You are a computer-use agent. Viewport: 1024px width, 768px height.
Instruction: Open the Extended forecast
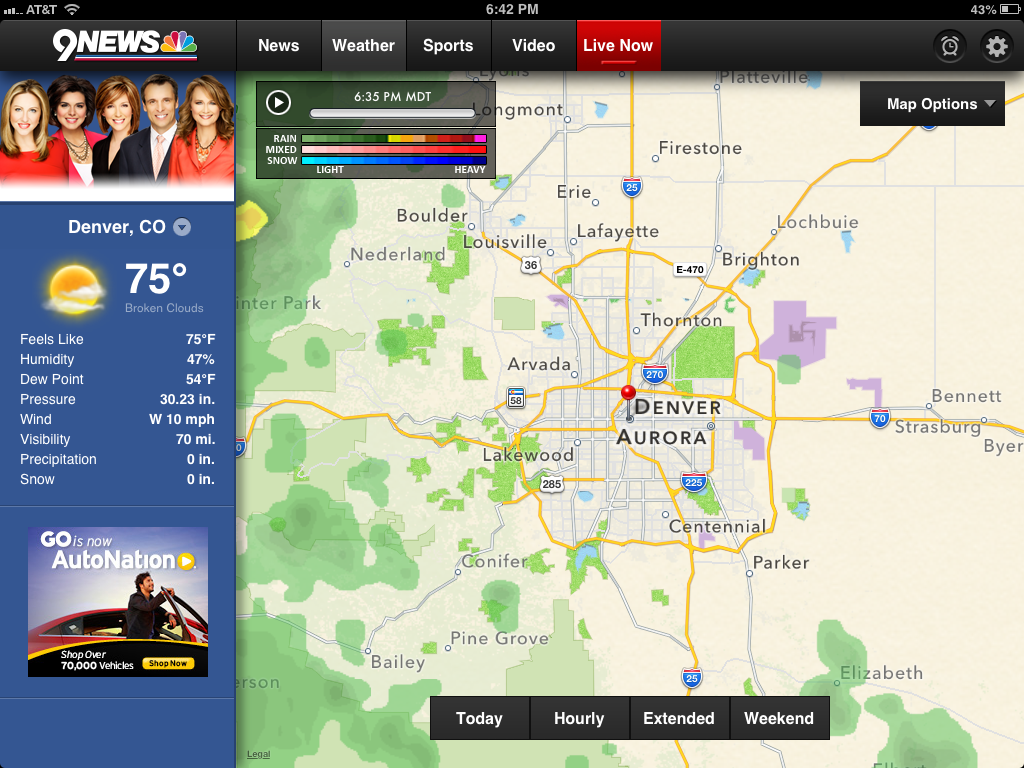pos(679,718)
